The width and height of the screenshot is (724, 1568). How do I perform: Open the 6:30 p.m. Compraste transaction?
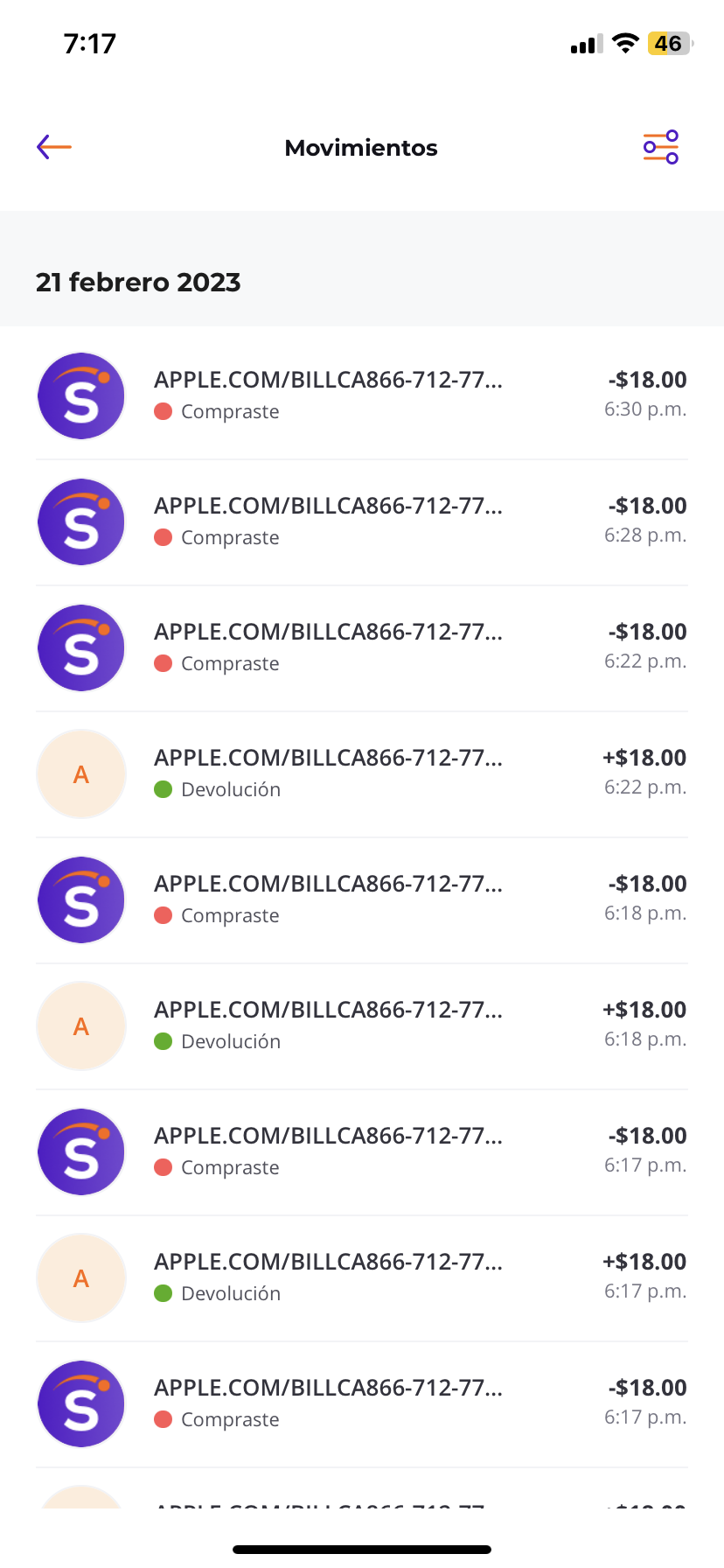pyautogui.click(x=362, y=395)
